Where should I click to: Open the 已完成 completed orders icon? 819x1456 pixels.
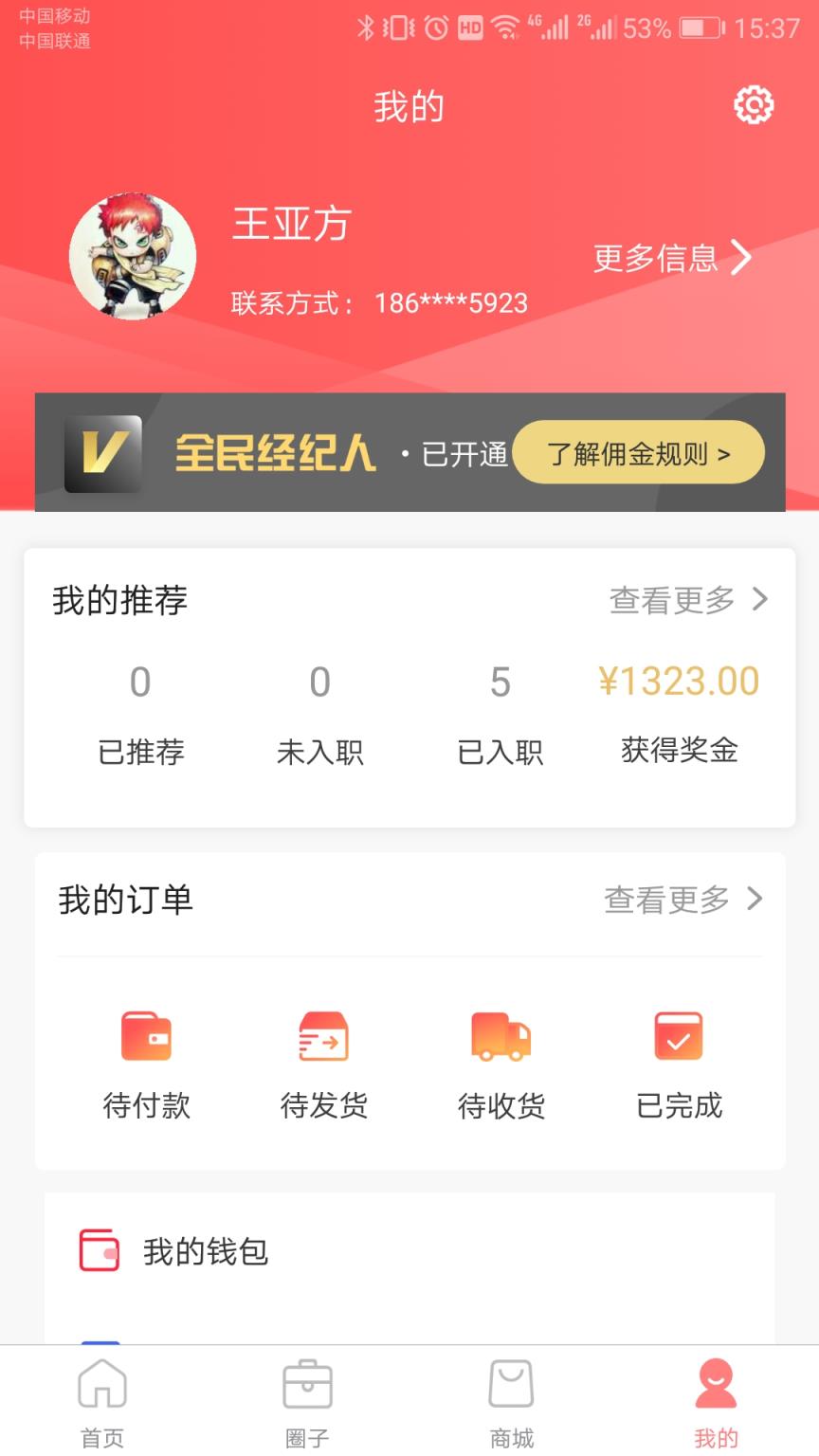click(x=676, y=1036)
